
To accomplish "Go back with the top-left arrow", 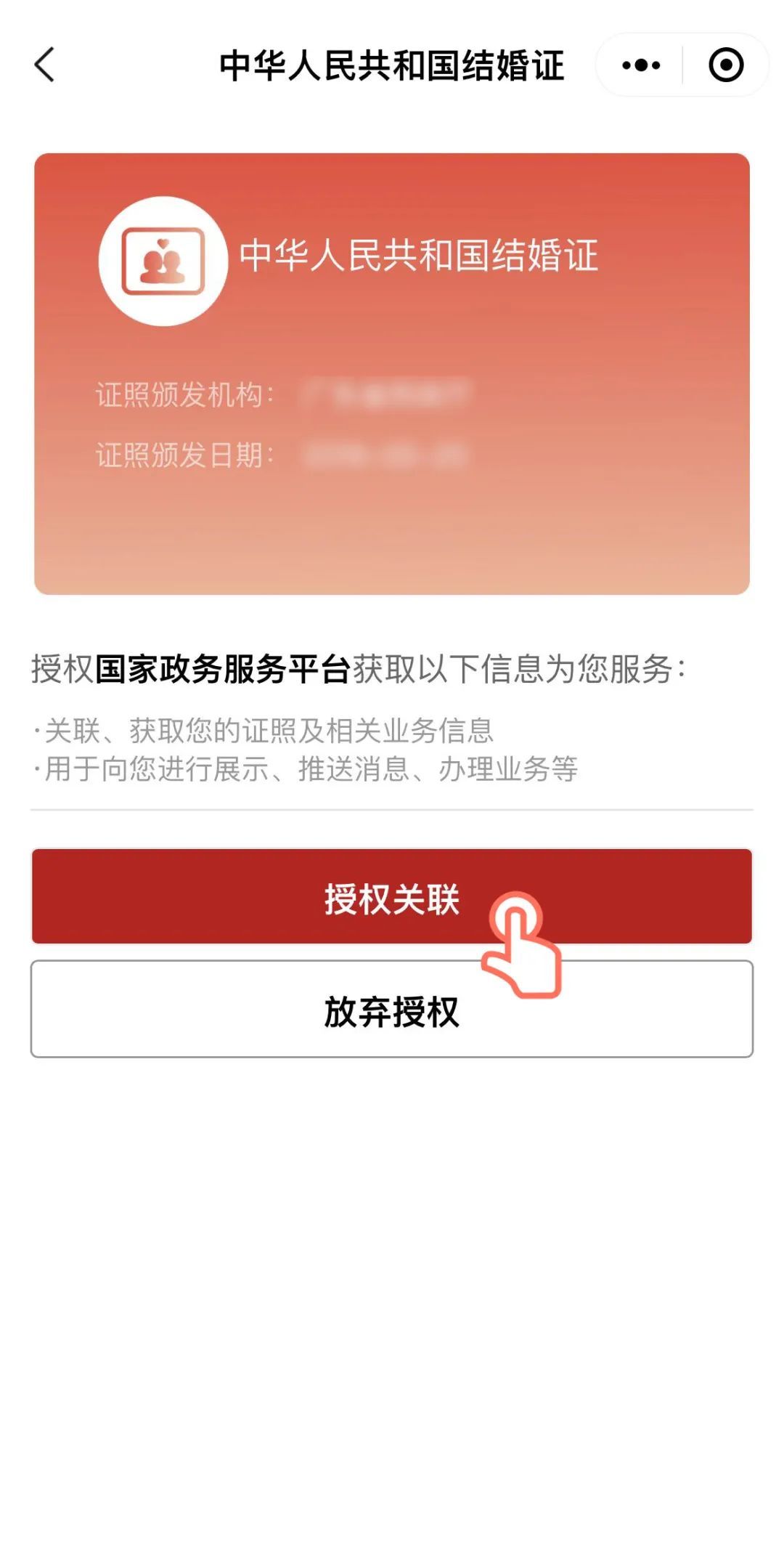I will click(45, 65).
